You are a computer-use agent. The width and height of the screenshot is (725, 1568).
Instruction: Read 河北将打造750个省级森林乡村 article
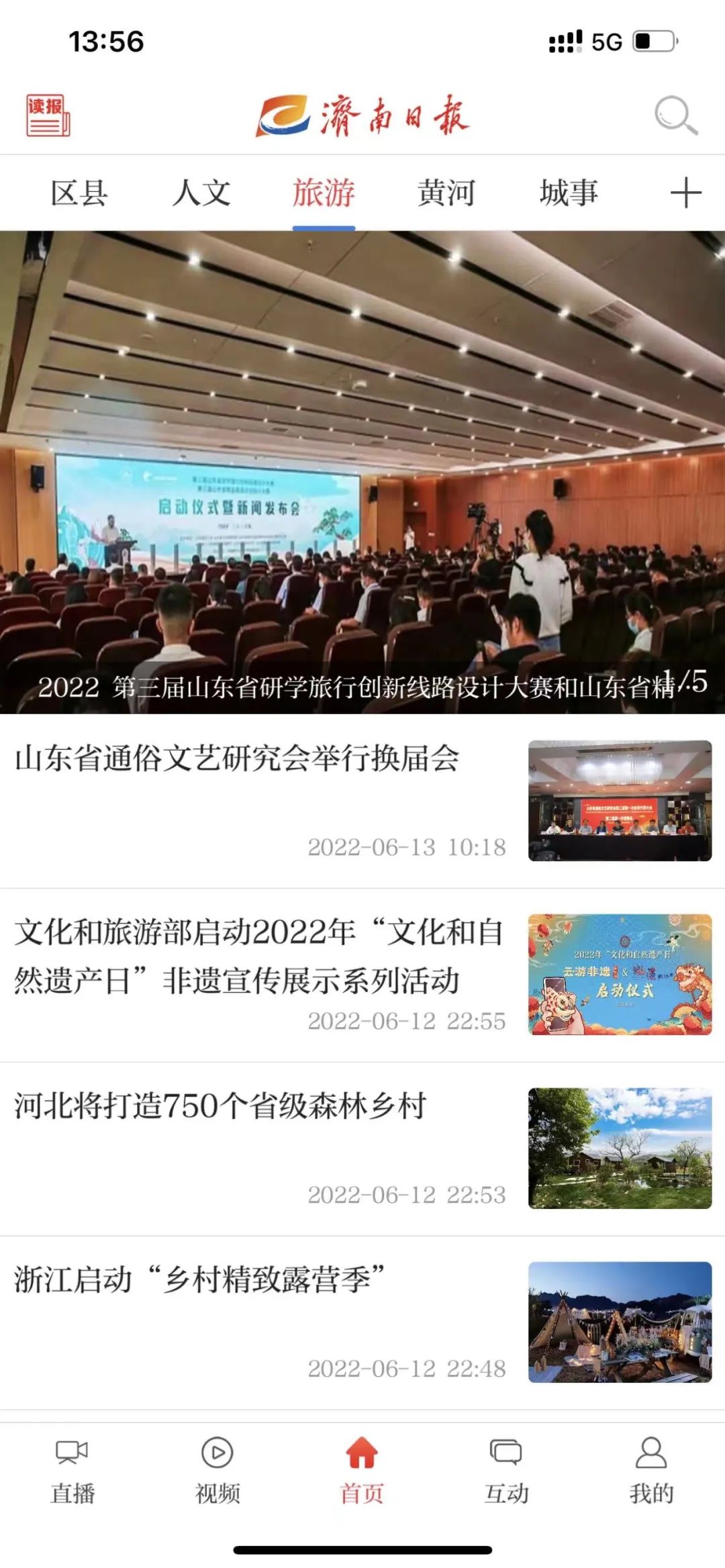[x=220, y=1106]
